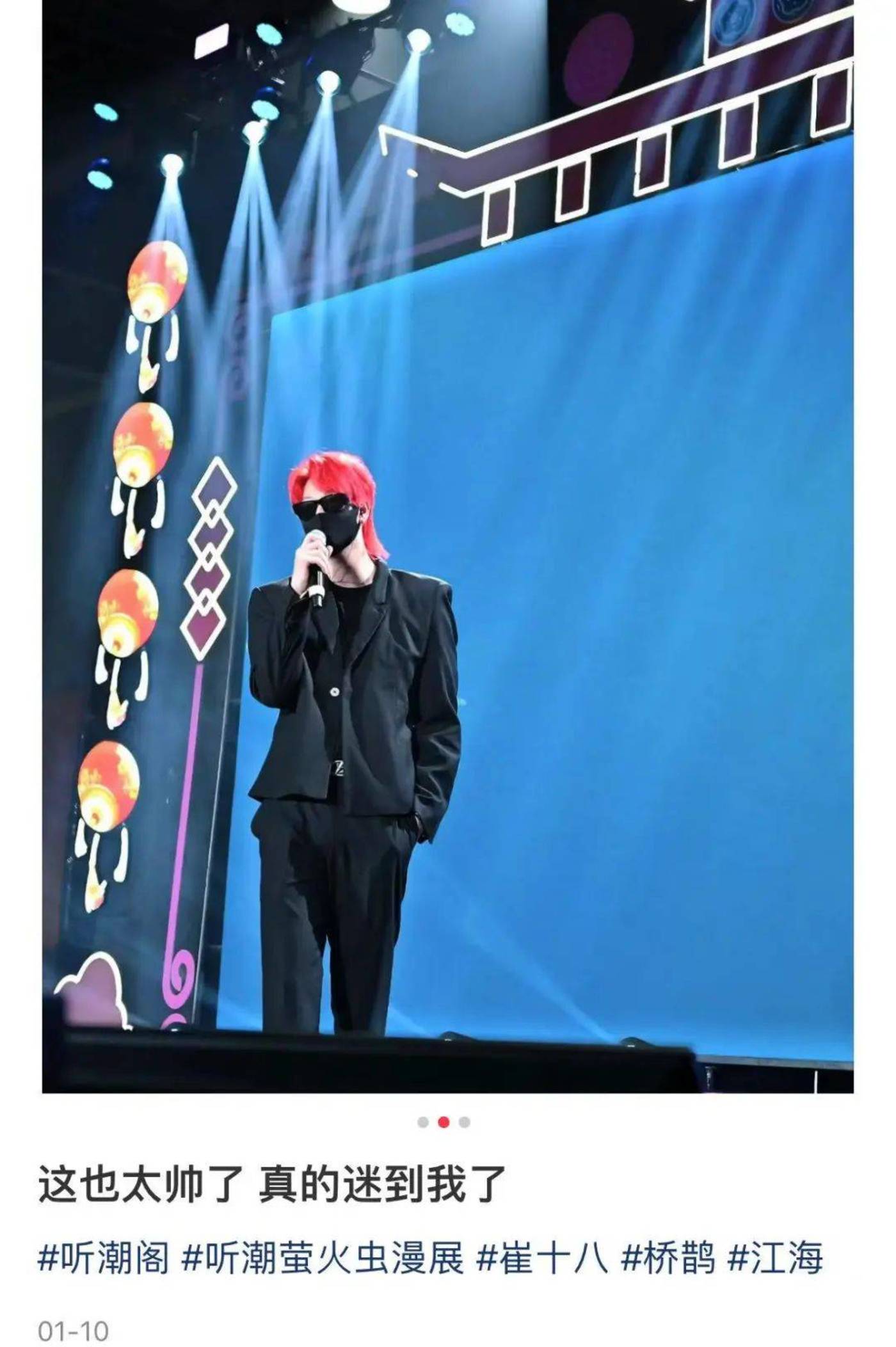Open the #听潮萤火虫漫展 hashtag
Screen dimensions: 896x1347
[x=323, y=1258]
